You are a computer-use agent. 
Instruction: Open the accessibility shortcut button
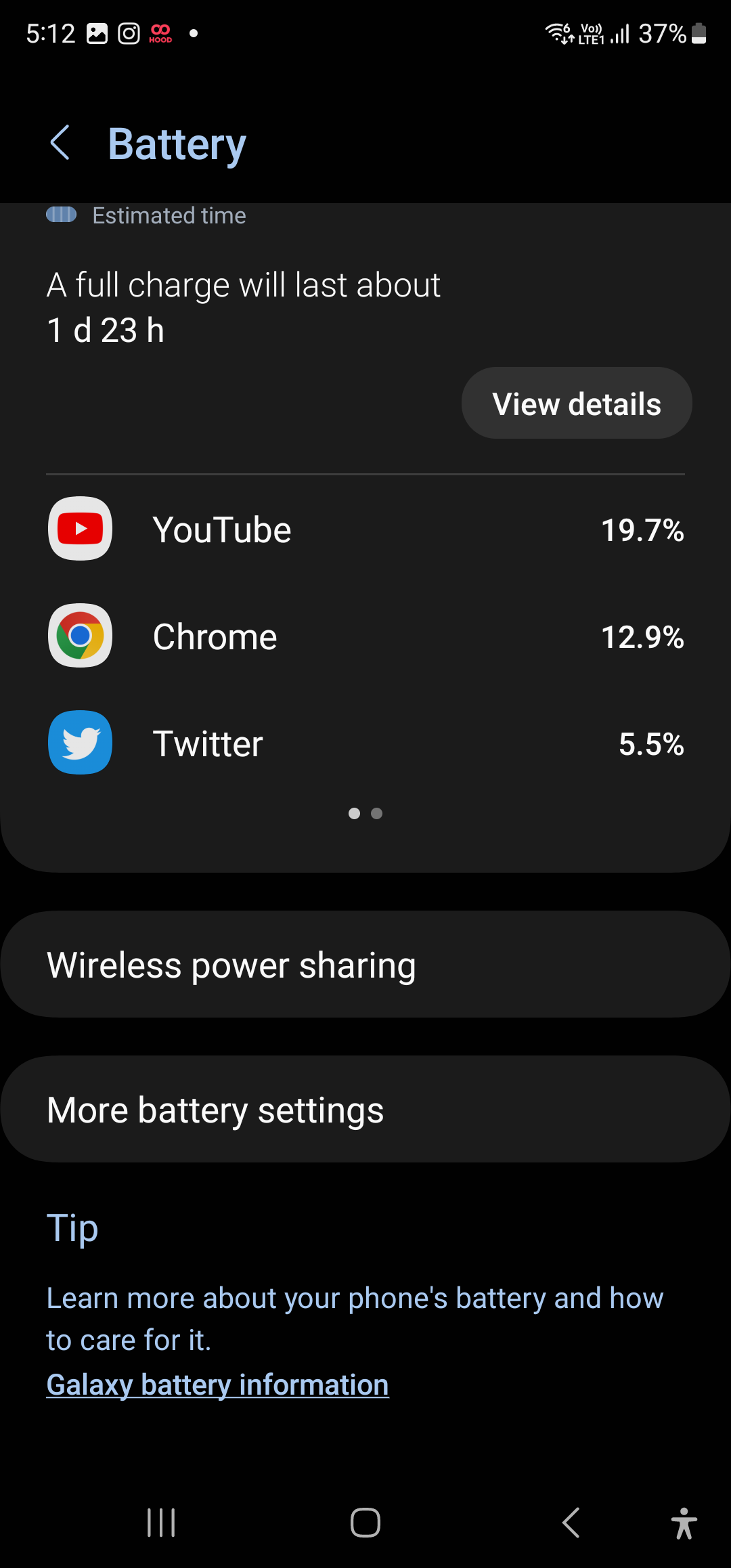[x=684, y=1523]
